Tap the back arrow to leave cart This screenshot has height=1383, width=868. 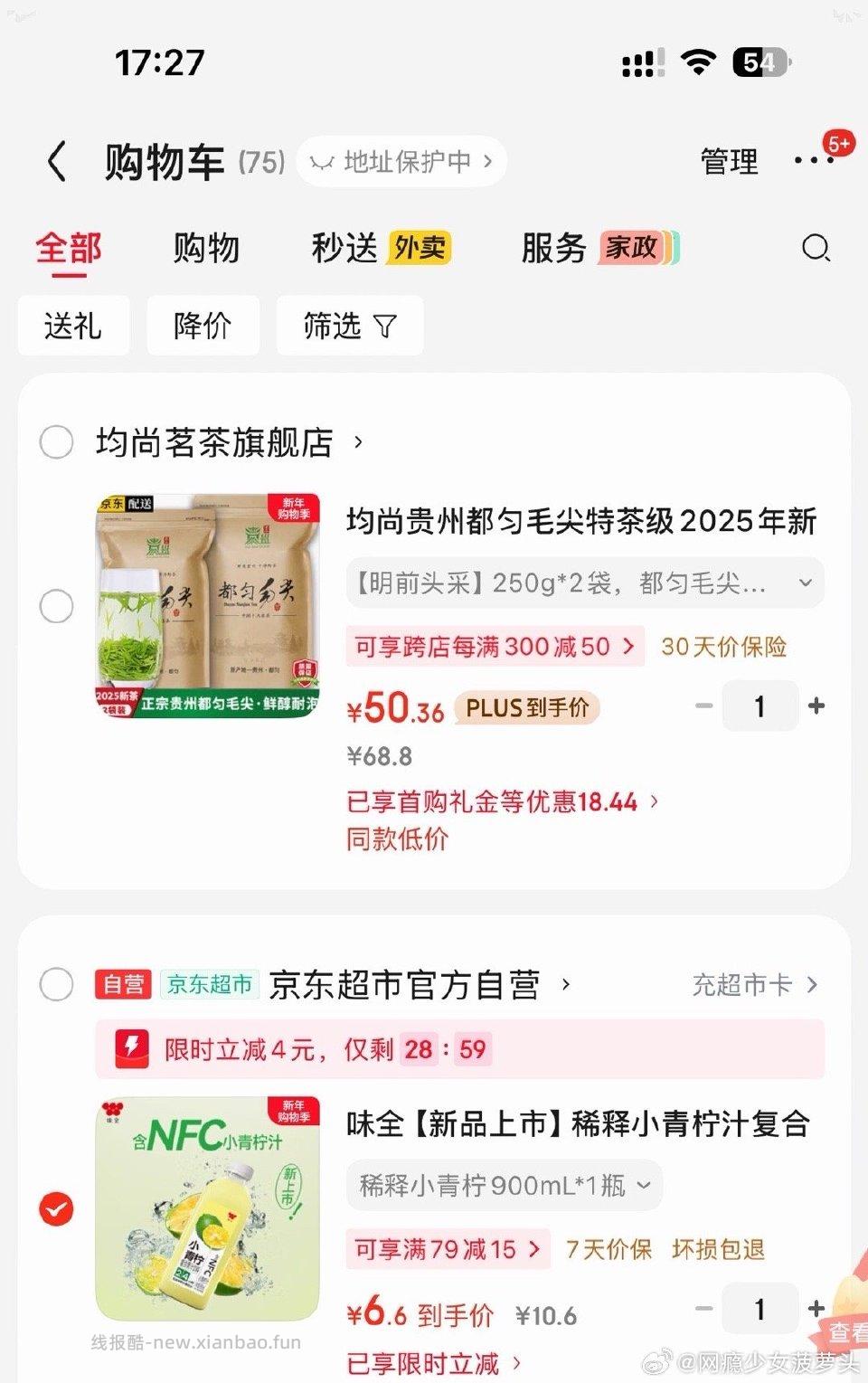point(56,160)
